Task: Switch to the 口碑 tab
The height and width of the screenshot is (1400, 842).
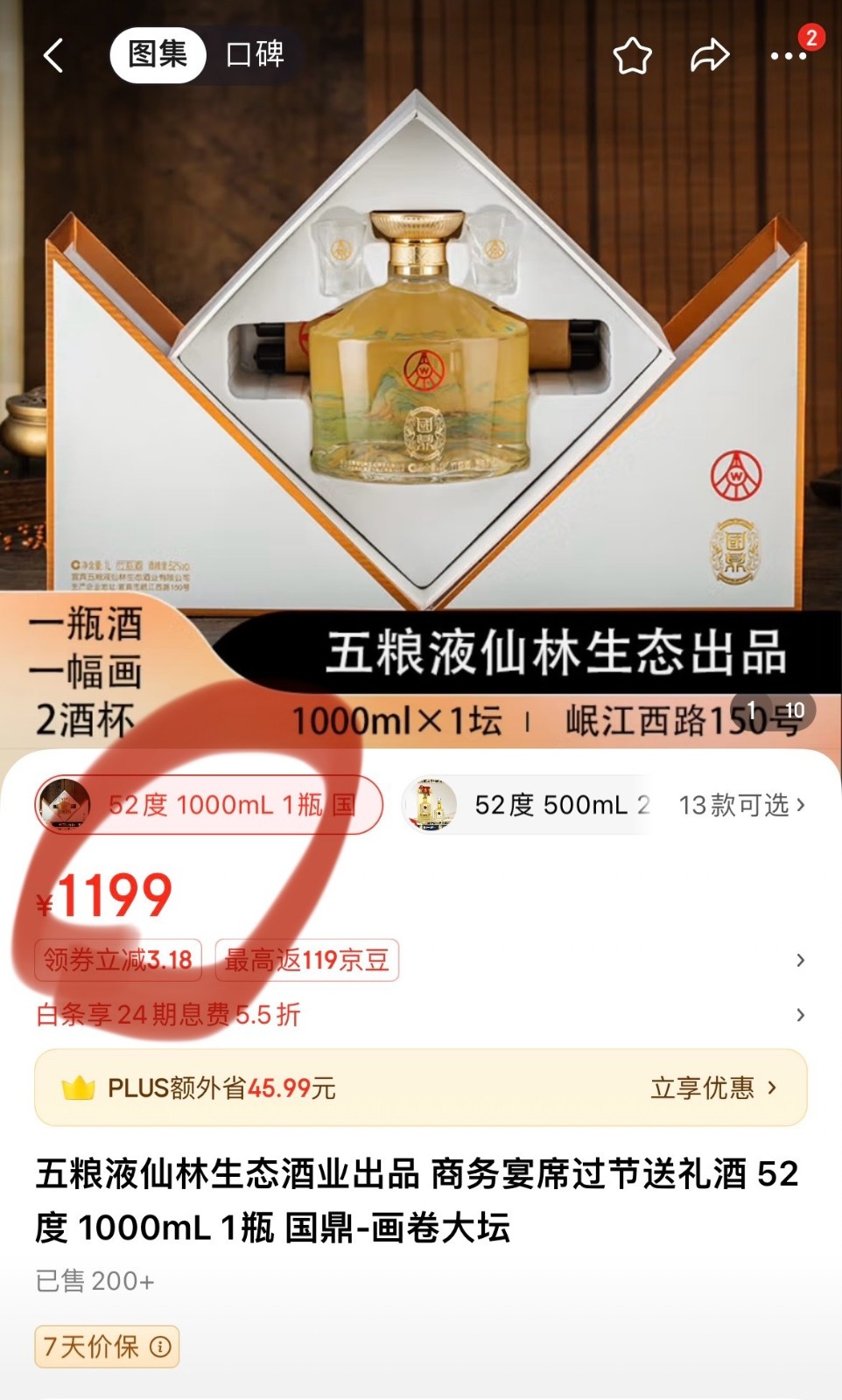Action: 255,55
